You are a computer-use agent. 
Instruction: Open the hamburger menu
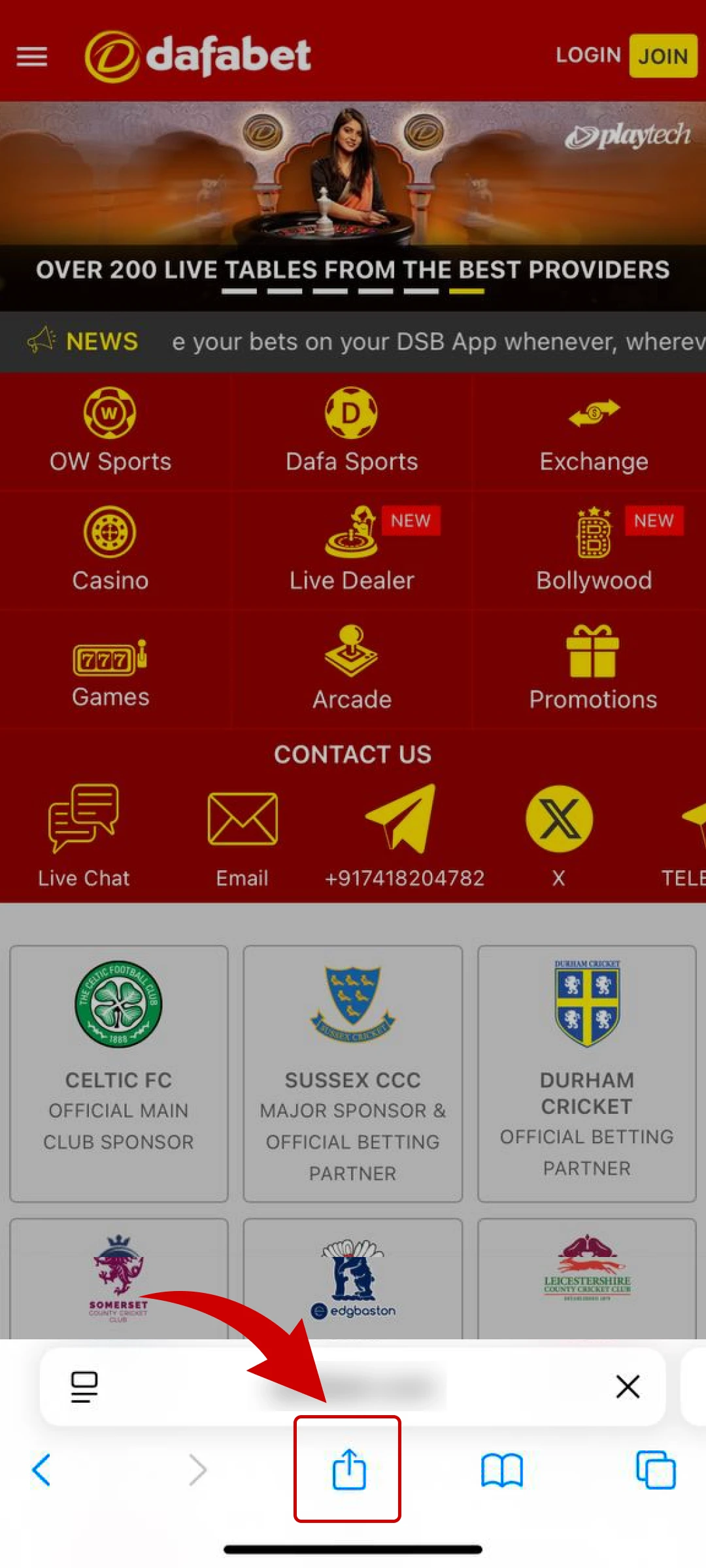click(x=31, y=57)
